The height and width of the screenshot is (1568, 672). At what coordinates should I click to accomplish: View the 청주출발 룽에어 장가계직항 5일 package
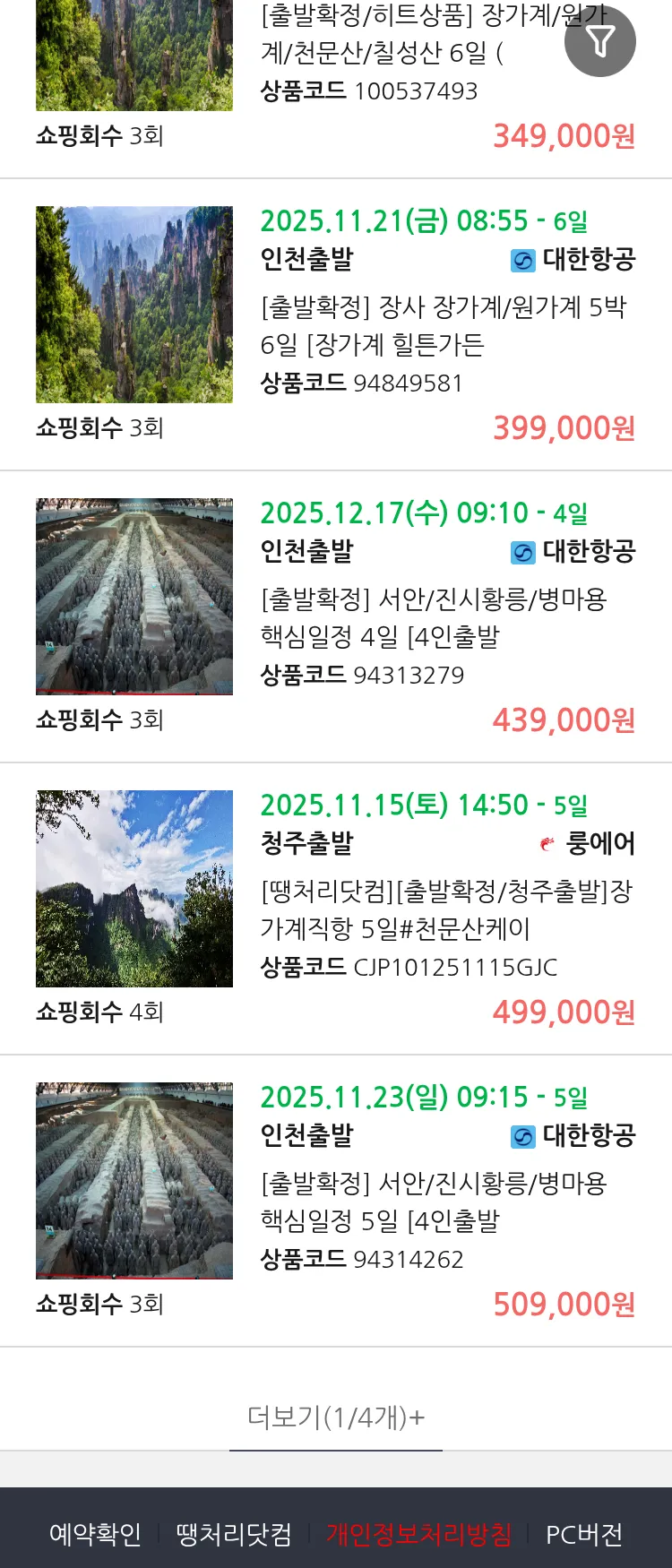click(445, 910)
